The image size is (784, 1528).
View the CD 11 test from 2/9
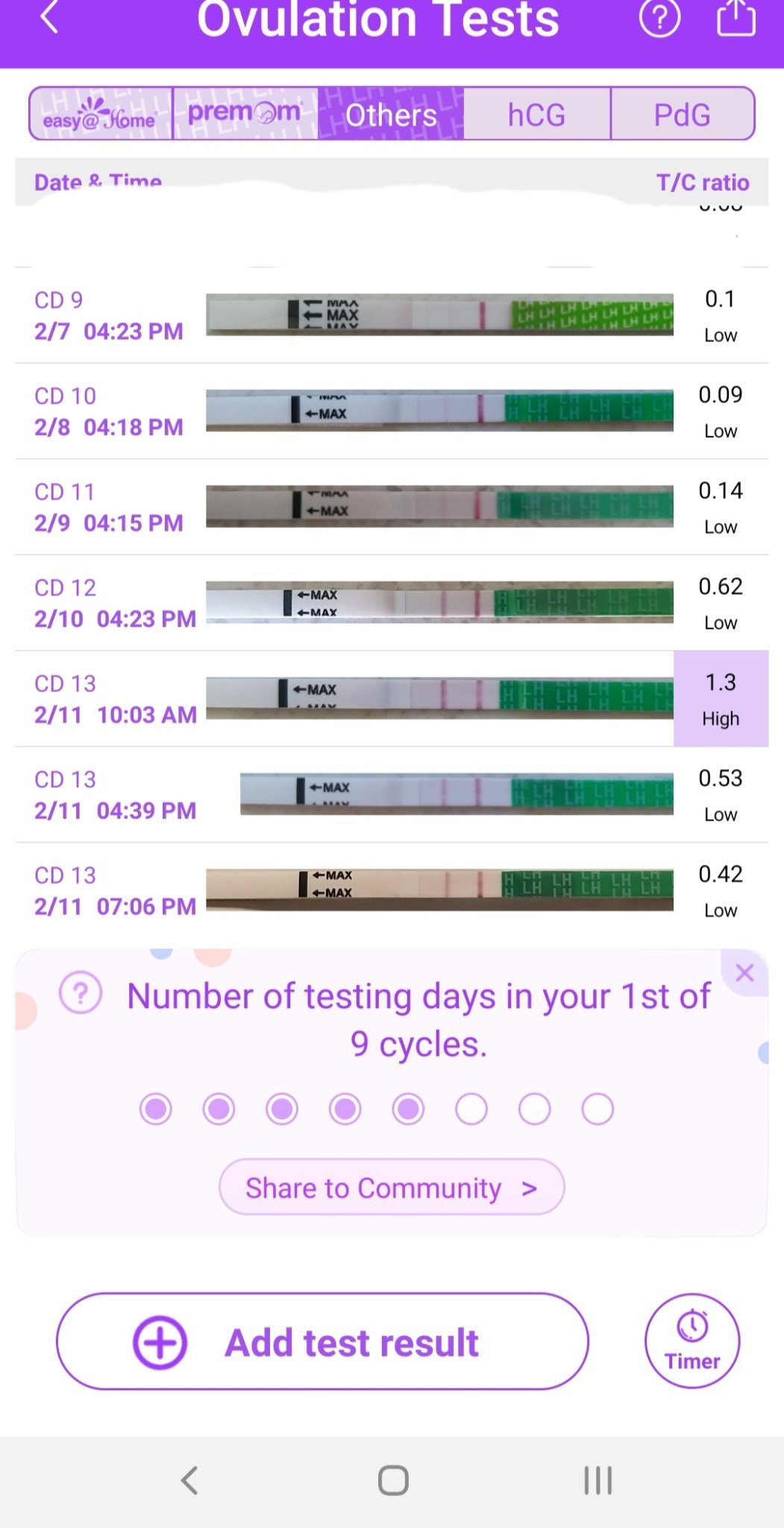point(392,507)
